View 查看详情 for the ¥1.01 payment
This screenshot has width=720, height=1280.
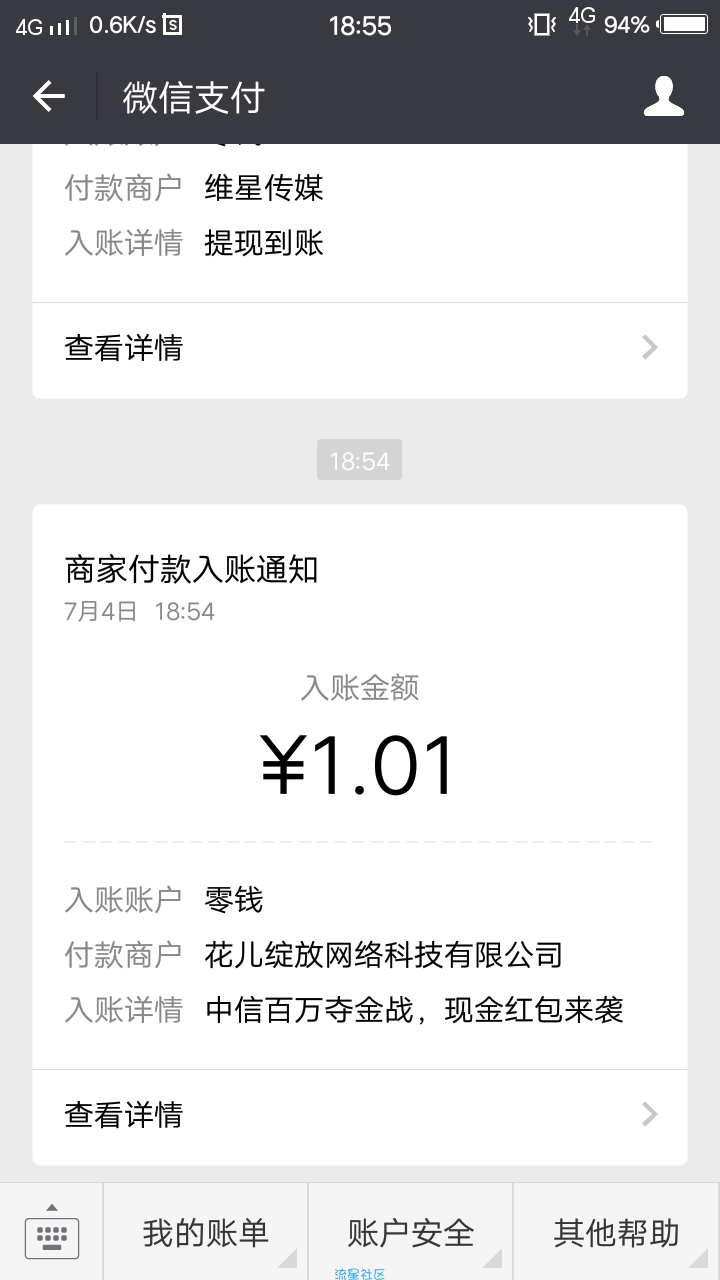click(360, 1115)
